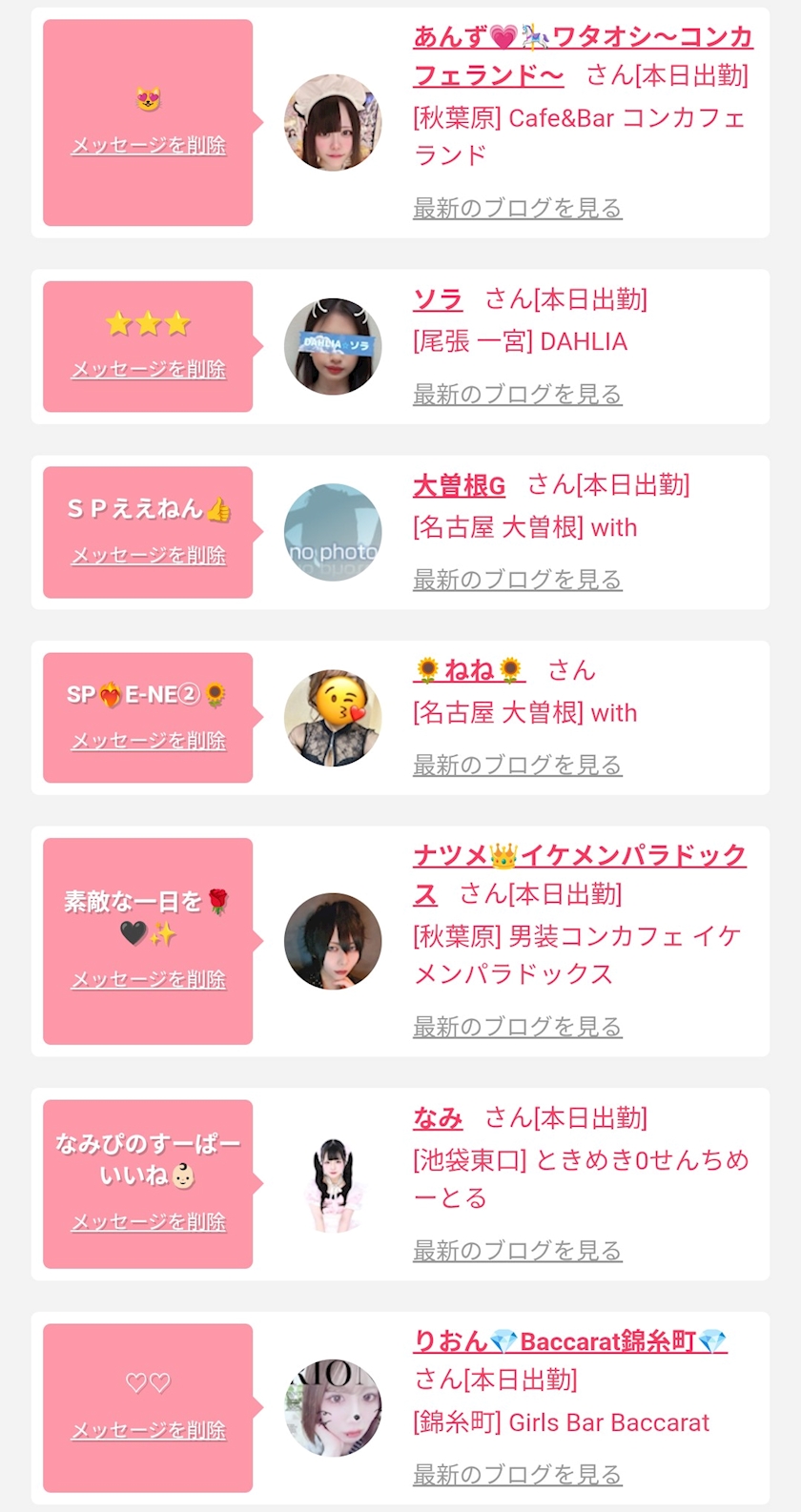Delete the 'ＳＰええねん' message
Viewport: 801px width, 1512px height.
click(149, 556)
